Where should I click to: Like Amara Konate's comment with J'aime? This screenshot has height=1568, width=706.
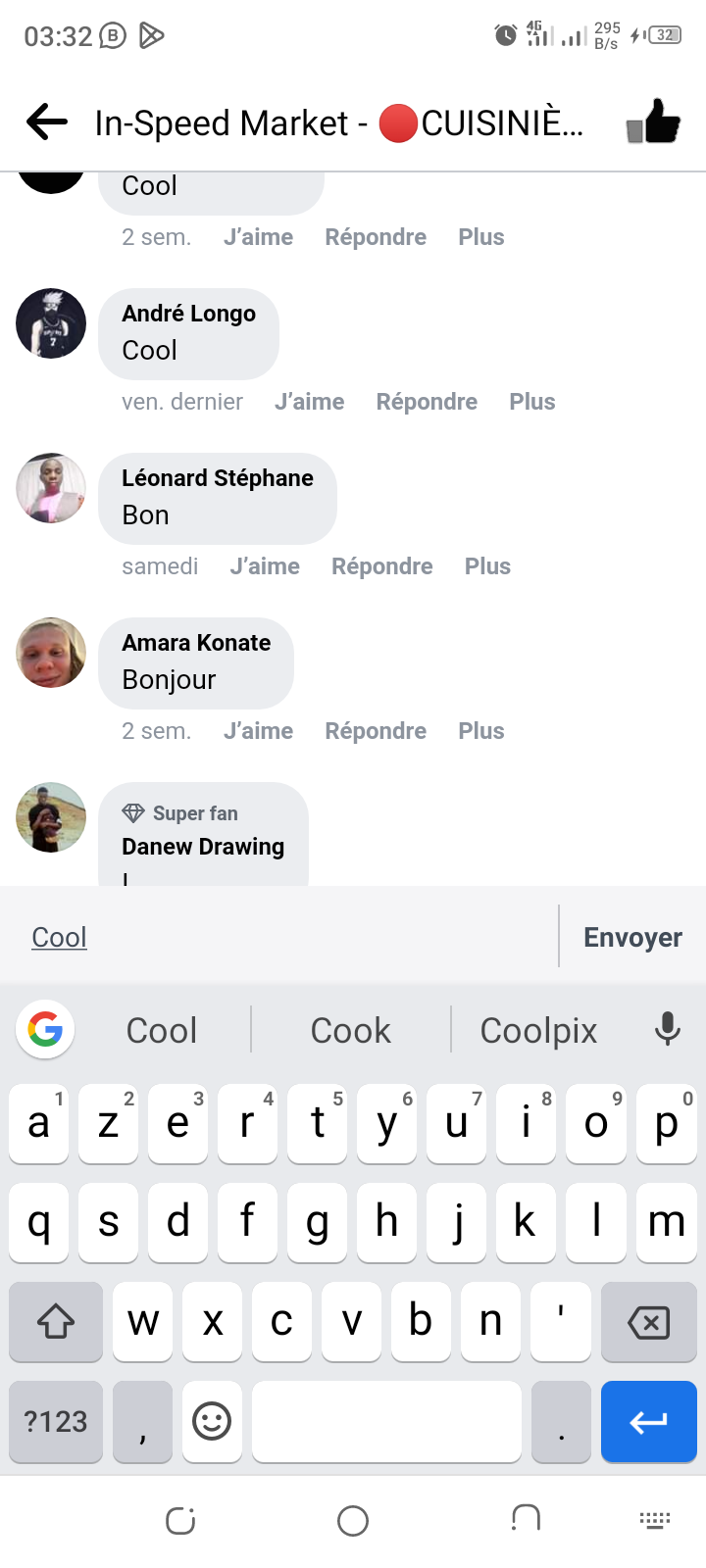click(259, 731)
